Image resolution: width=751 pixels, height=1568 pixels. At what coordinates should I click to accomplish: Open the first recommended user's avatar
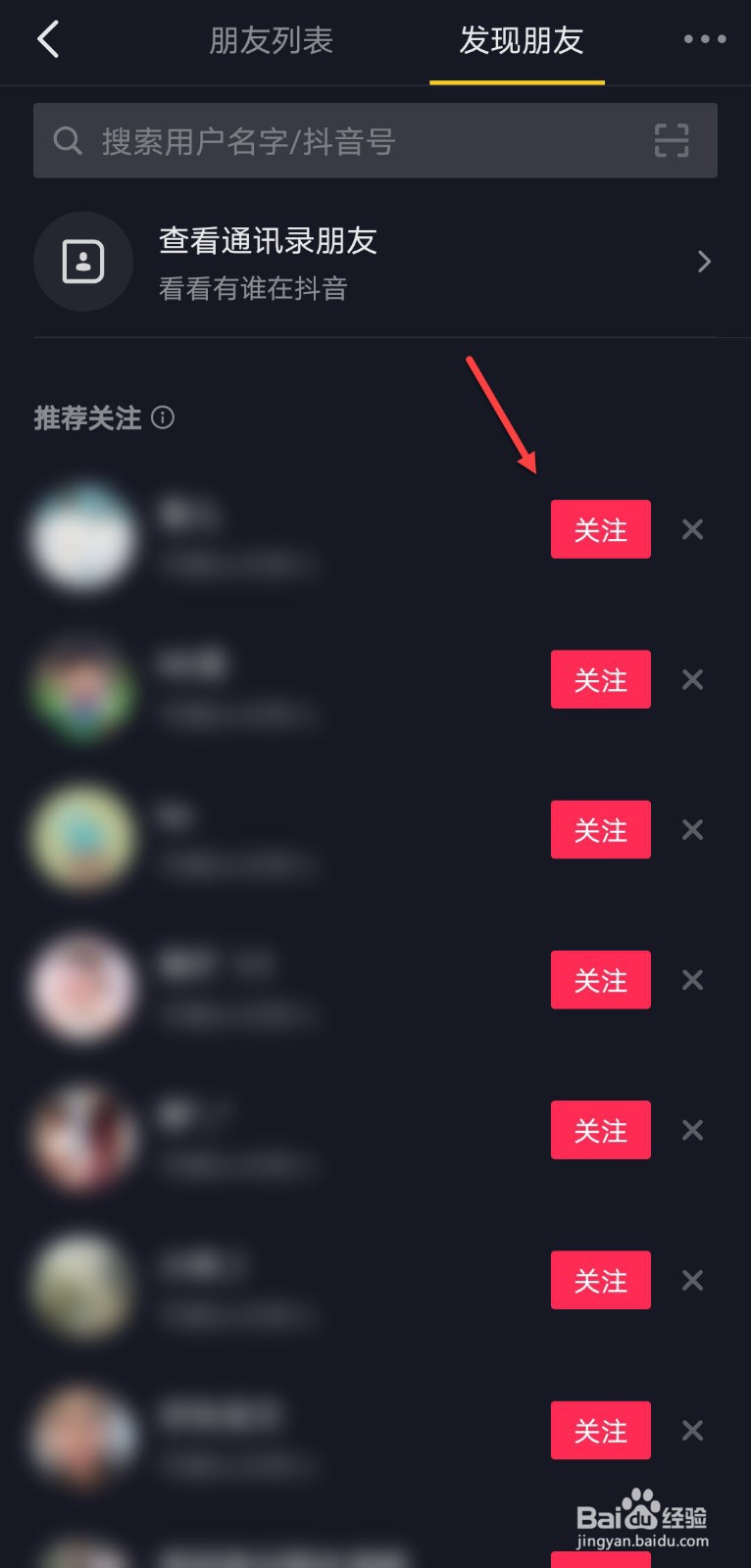click(x=83, y=539)
